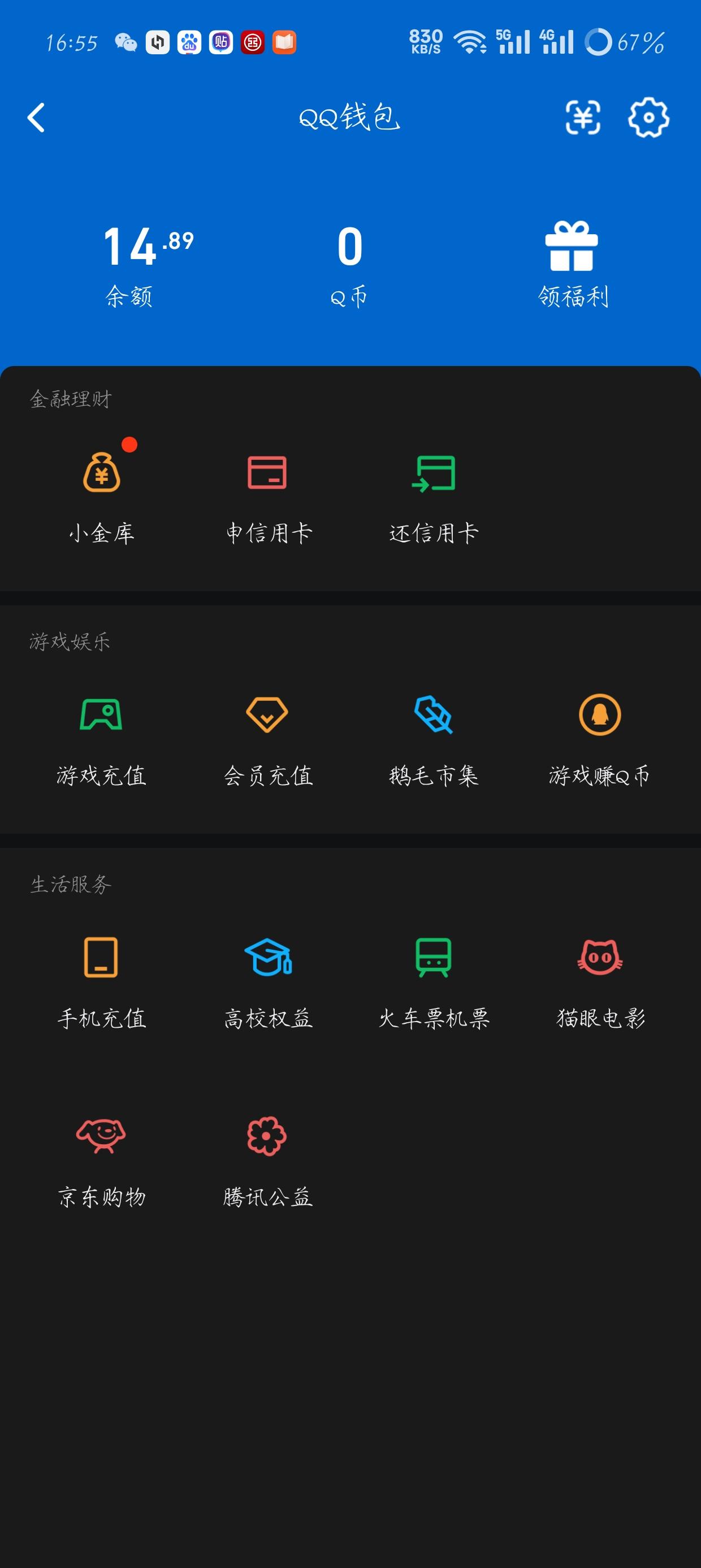Image resolution: width=701 pixels, height=1568 pixels.
Task: Open 高校权益
Action: pos(269,983)
